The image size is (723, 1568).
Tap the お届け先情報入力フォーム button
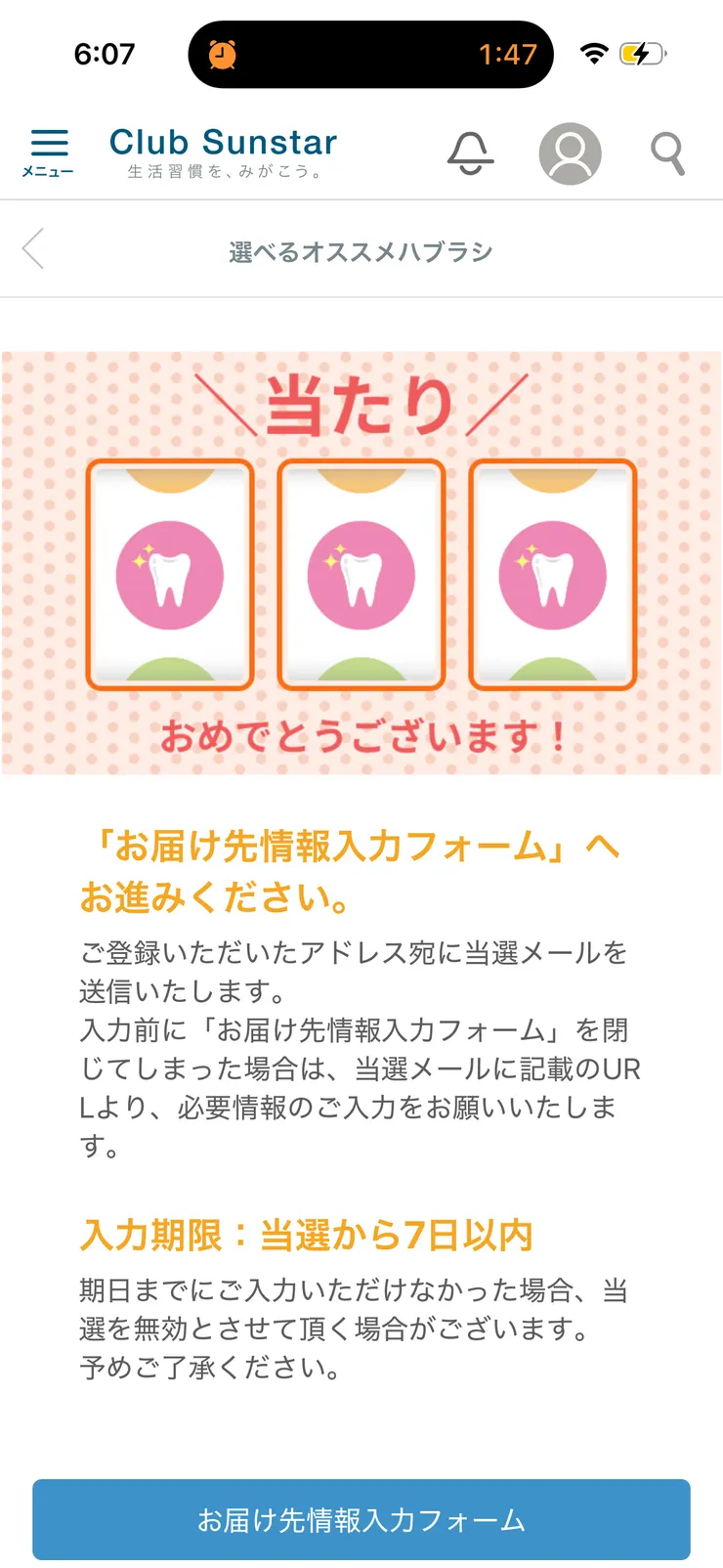click(361, 1520)
